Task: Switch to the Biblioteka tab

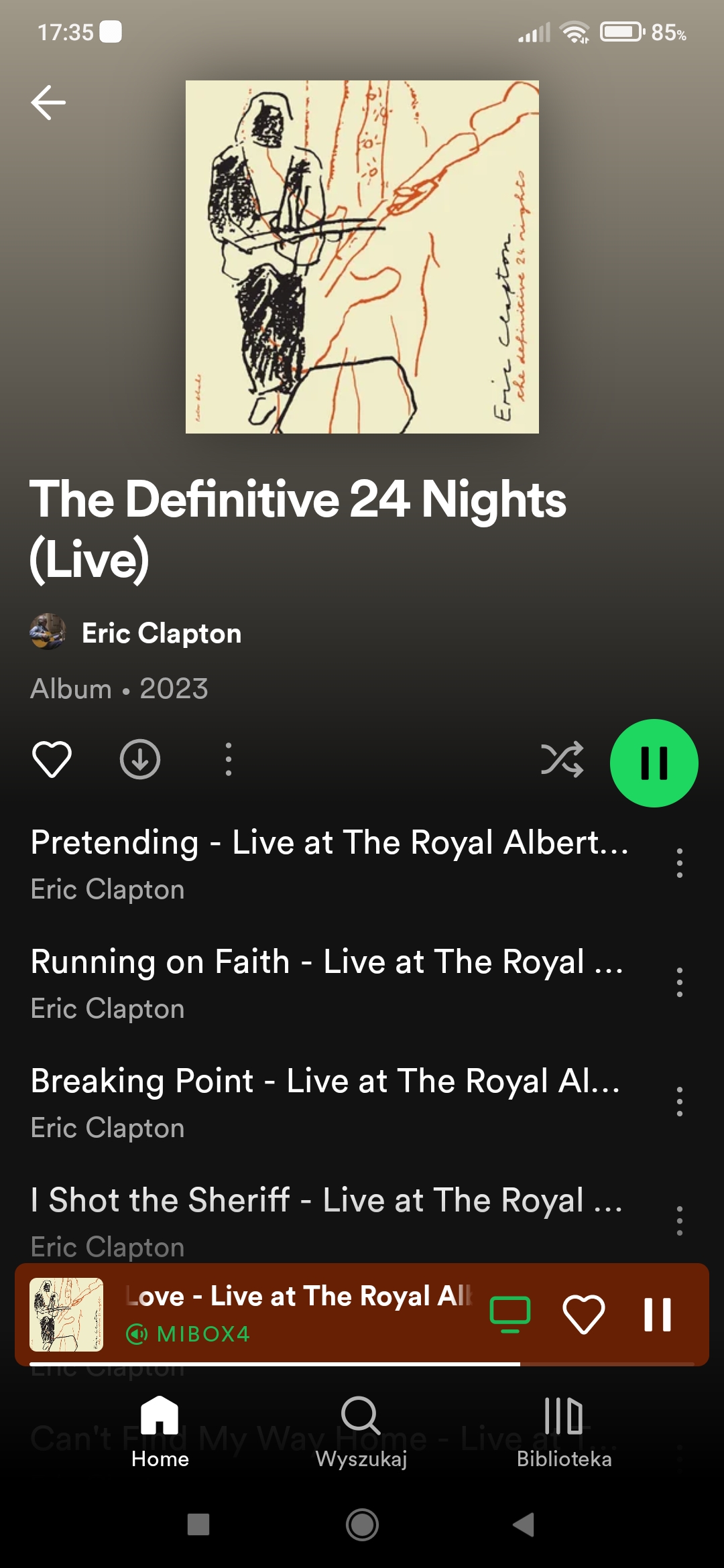Action: tap(564, 1432)
